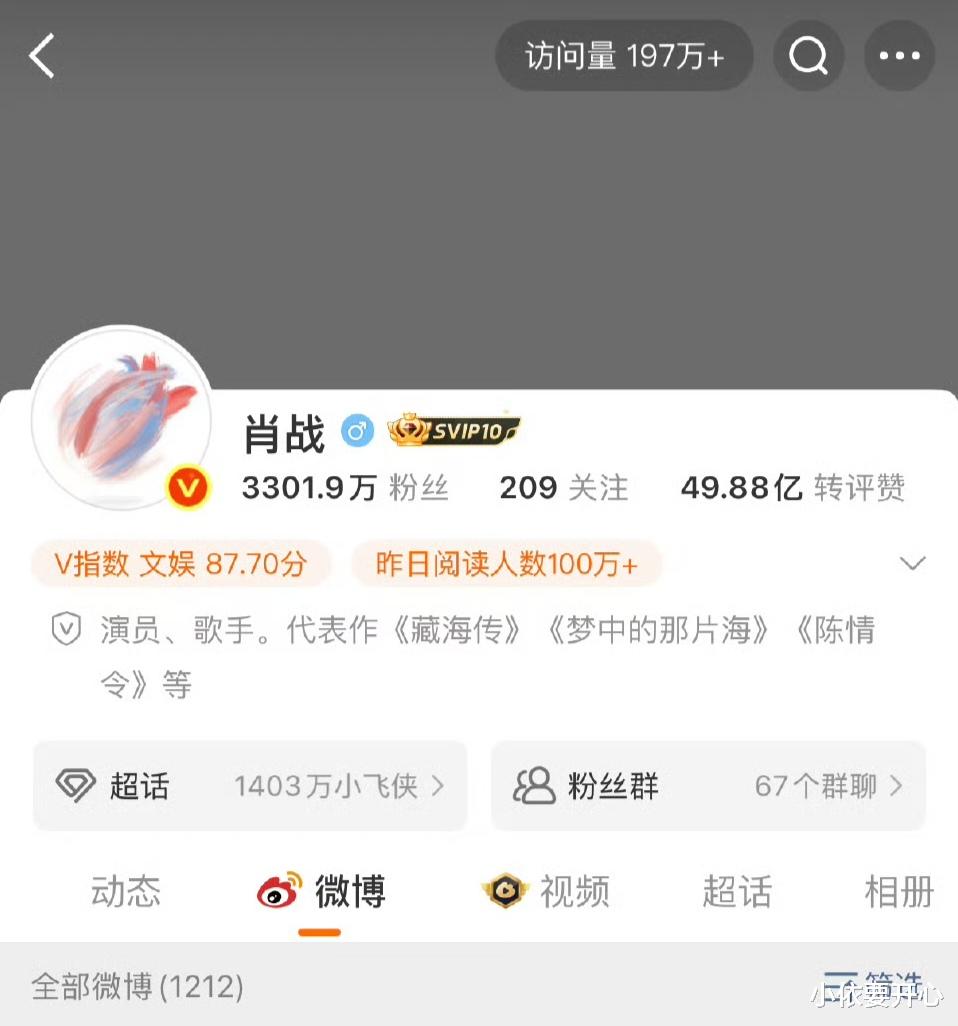This screenshot has width=958, height=1026.
Task: Click the fans group icon beside 粉丝群
Action: (532, 785)
